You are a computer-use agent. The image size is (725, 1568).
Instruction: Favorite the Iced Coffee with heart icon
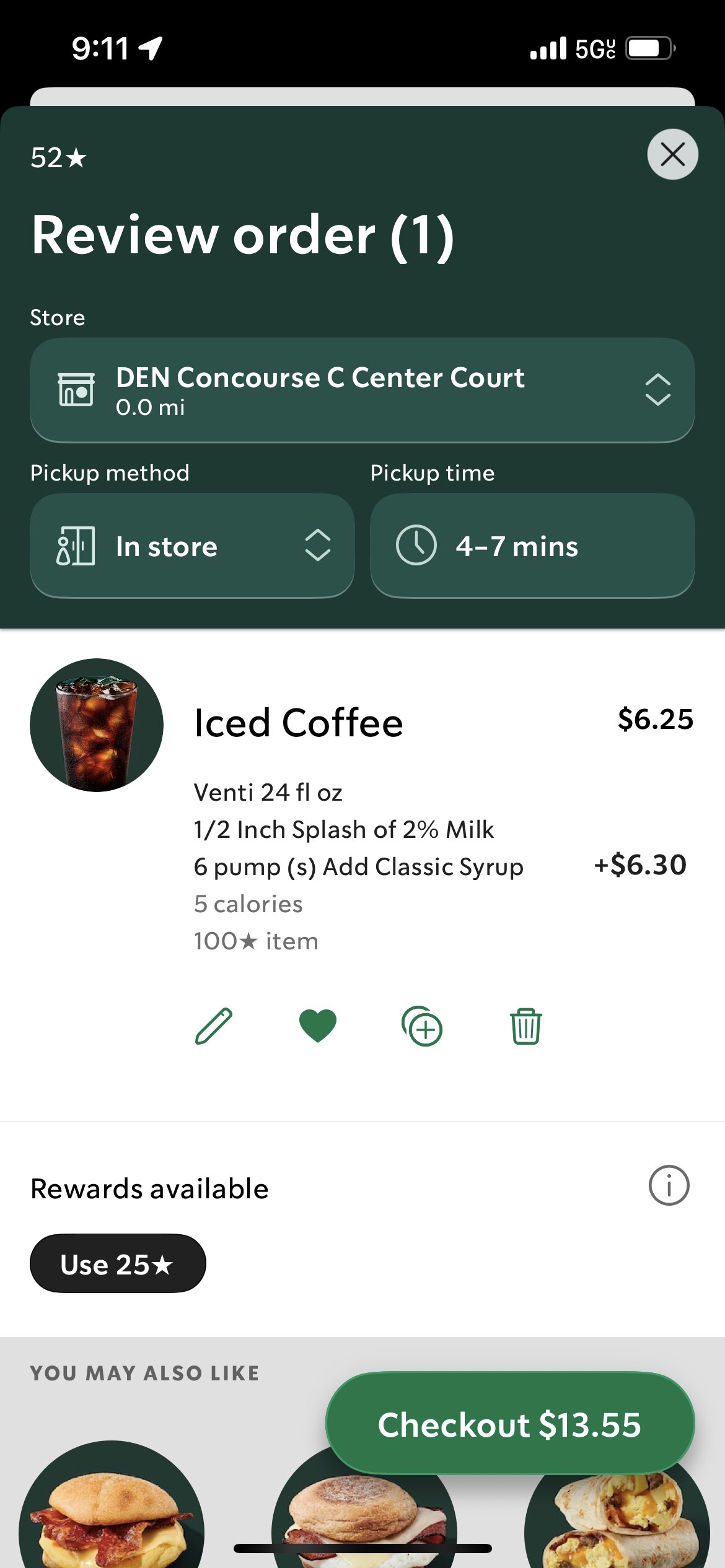(x=317, y=1026)
